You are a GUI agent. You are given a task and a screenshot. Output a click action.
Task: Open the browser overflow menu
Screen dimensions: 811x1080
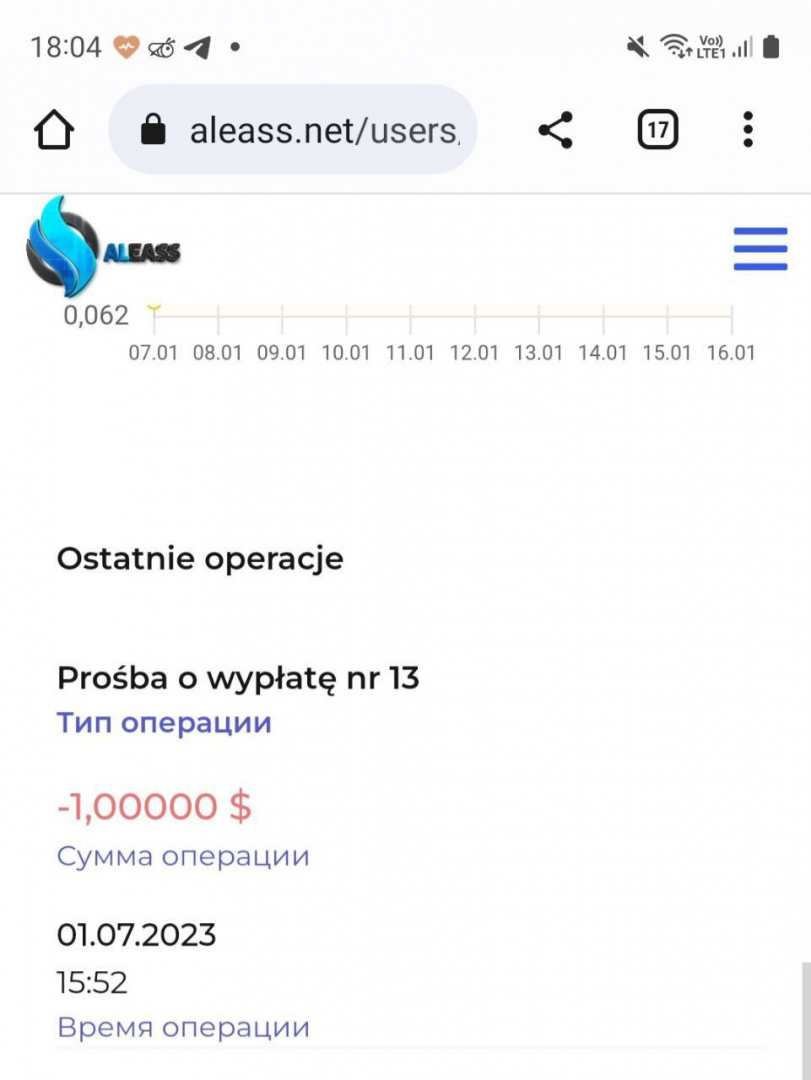[748, 130]
